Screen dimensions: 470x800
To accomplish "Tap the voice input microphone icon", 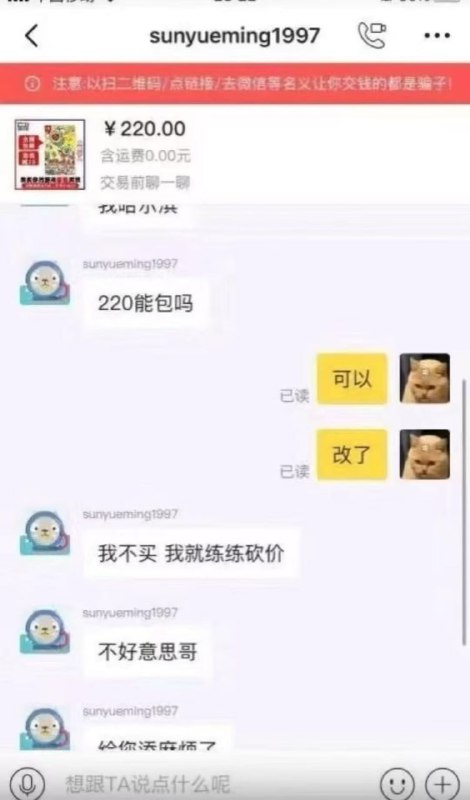I will [28, 783].
